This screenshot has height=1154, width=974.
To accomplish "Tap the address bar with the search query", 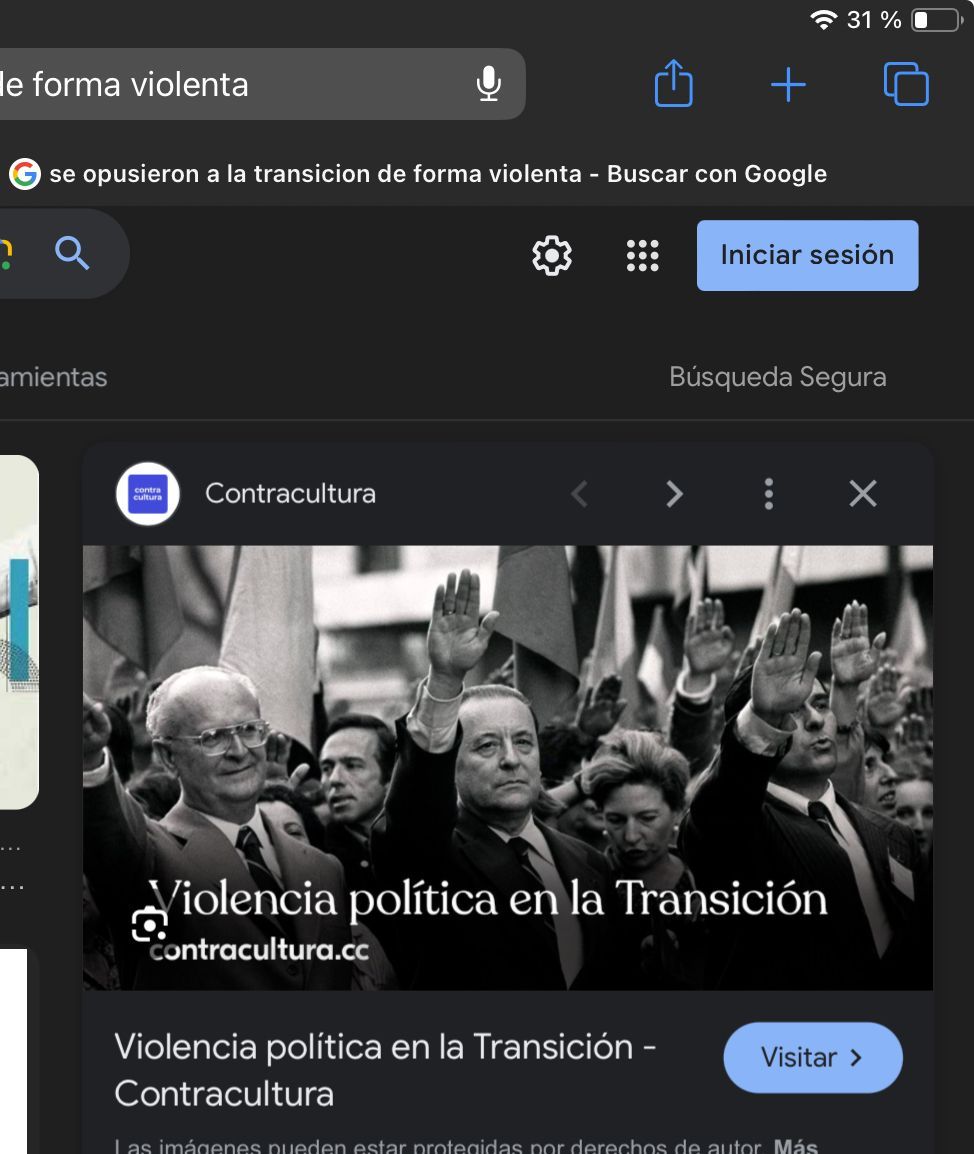I will pos(230,84).
